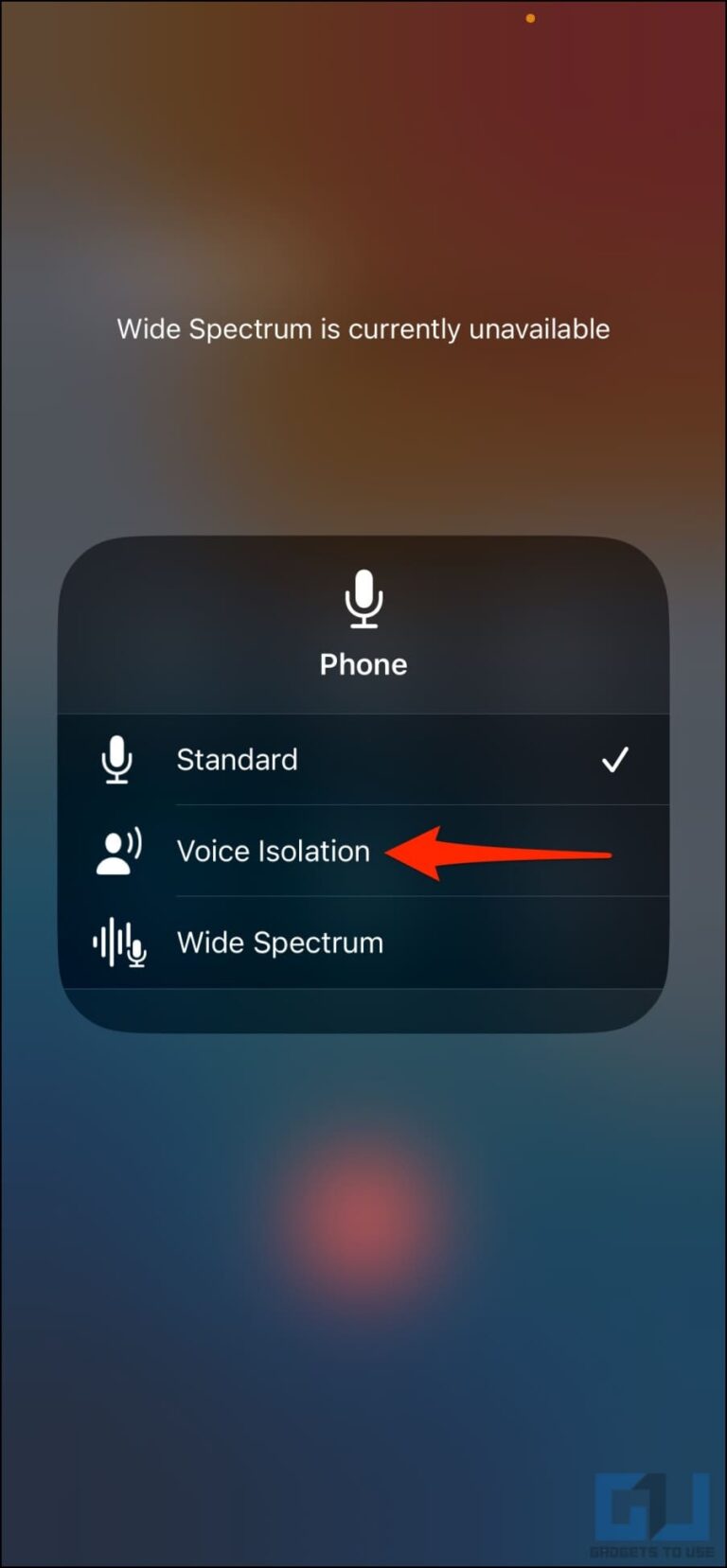Select the Standard mic mode icon
The image size is (727, 1568).
point(116,760)
